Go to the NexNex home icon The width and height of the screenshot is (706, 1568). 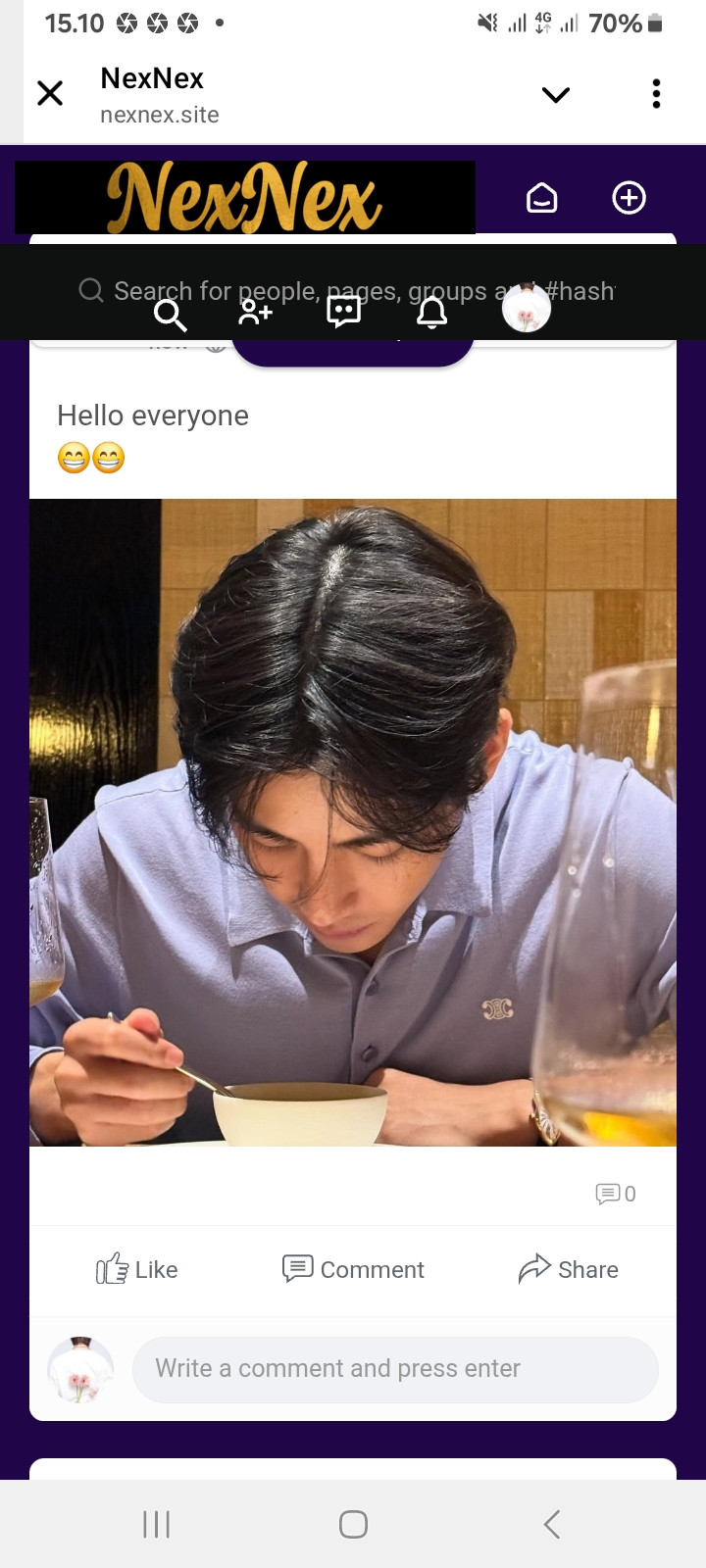coord(541,198)
